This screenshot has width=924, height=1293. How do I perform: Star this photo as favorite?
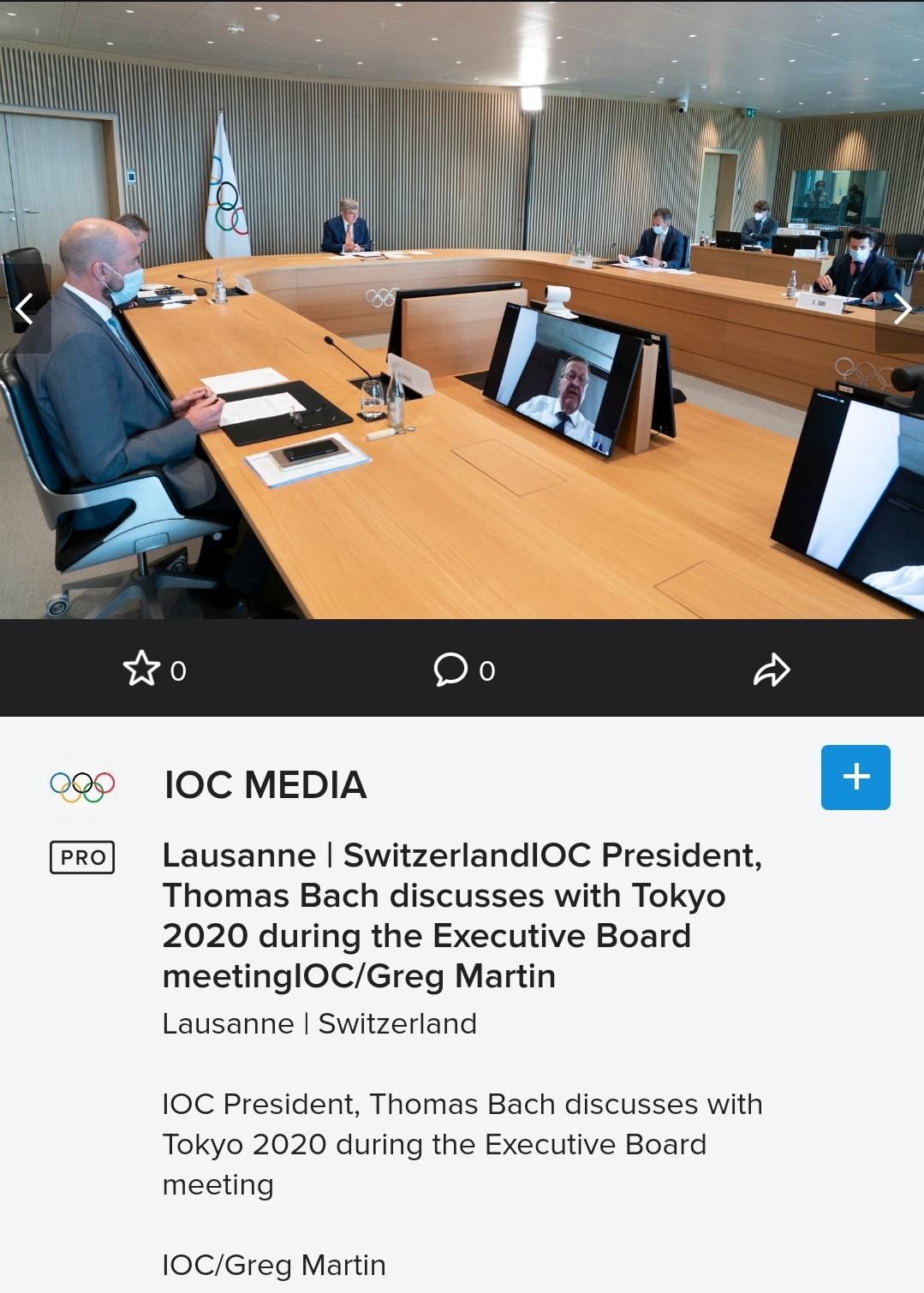click(x=142, y=669)
